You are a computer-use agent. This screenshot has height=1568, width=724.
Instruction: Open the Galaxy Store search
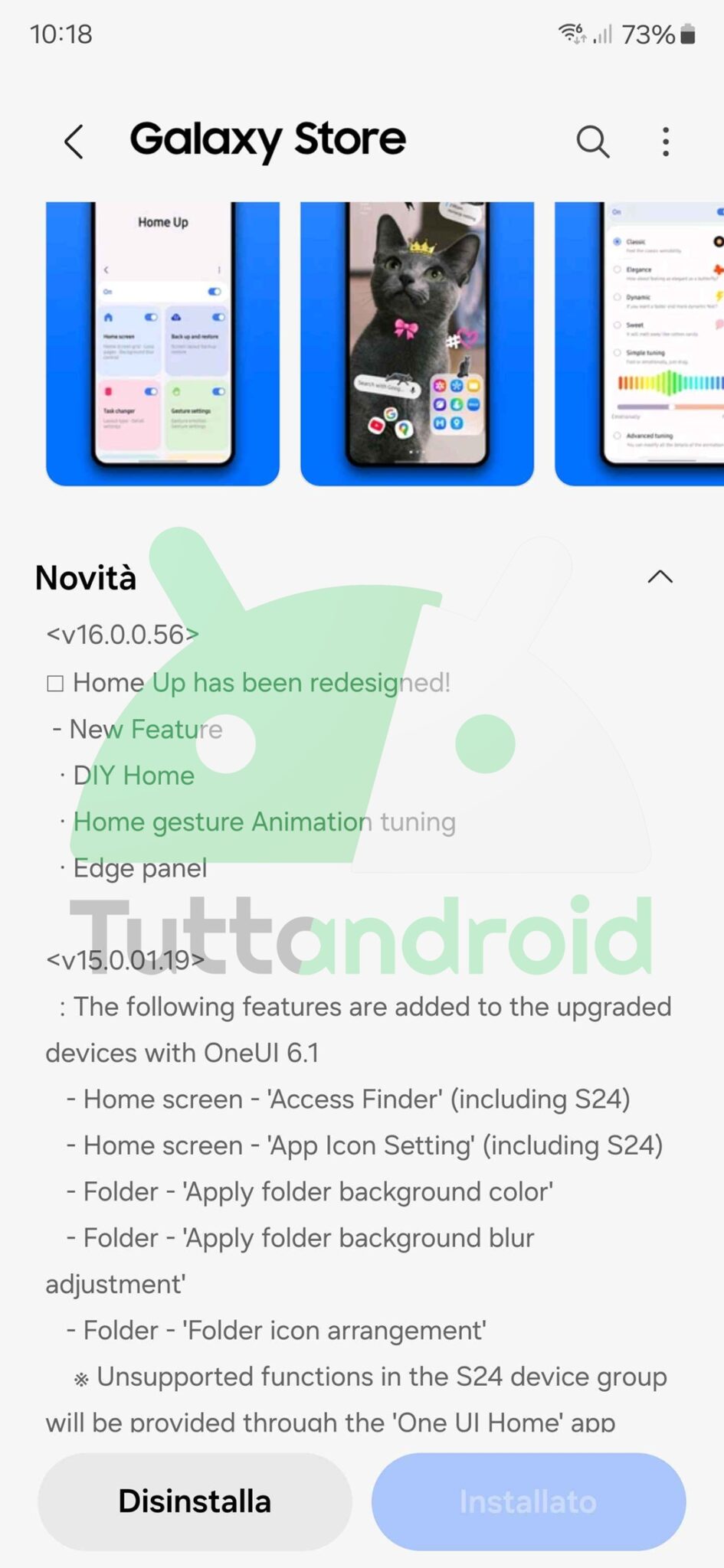[x=592, y=142]
